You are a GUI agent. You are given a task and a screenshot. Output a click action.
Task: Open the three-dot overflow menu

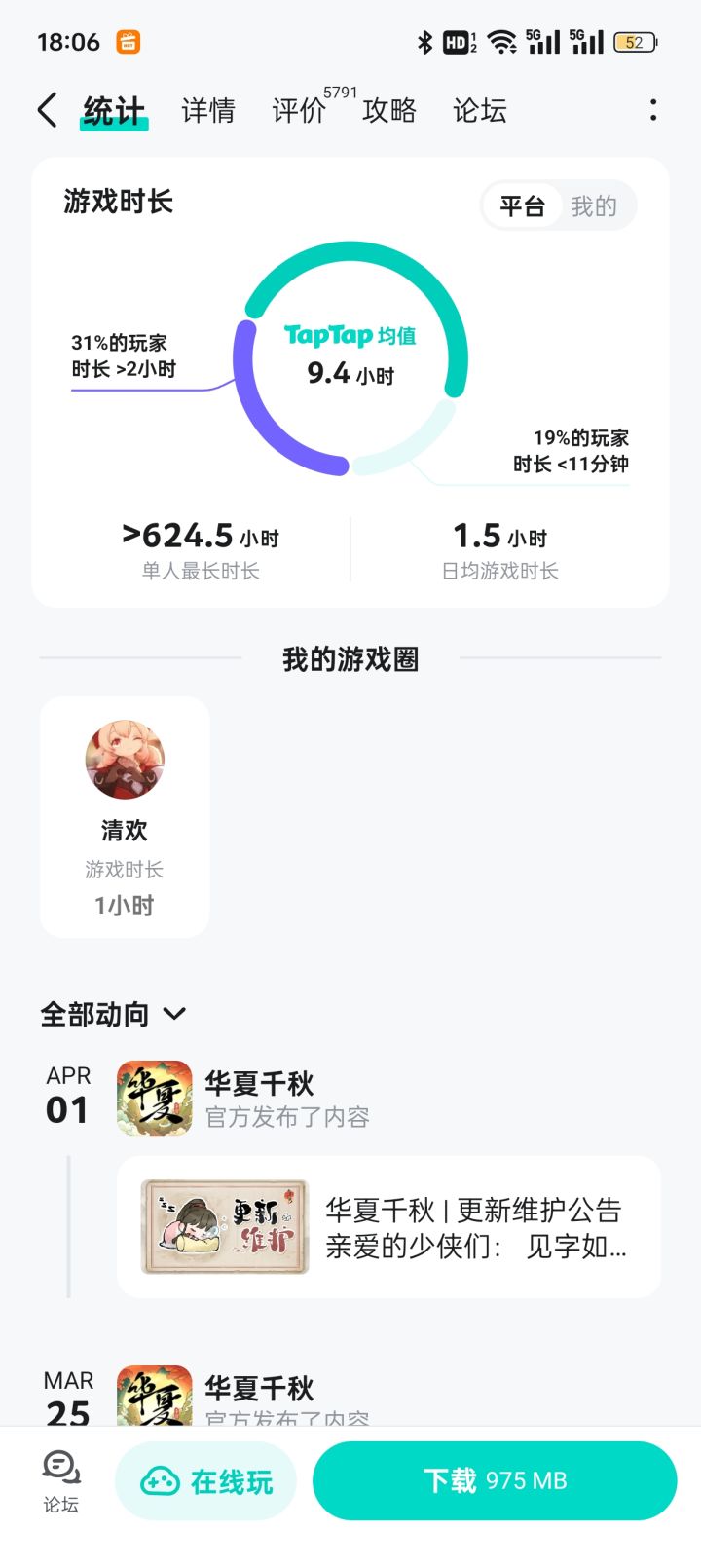653,110
